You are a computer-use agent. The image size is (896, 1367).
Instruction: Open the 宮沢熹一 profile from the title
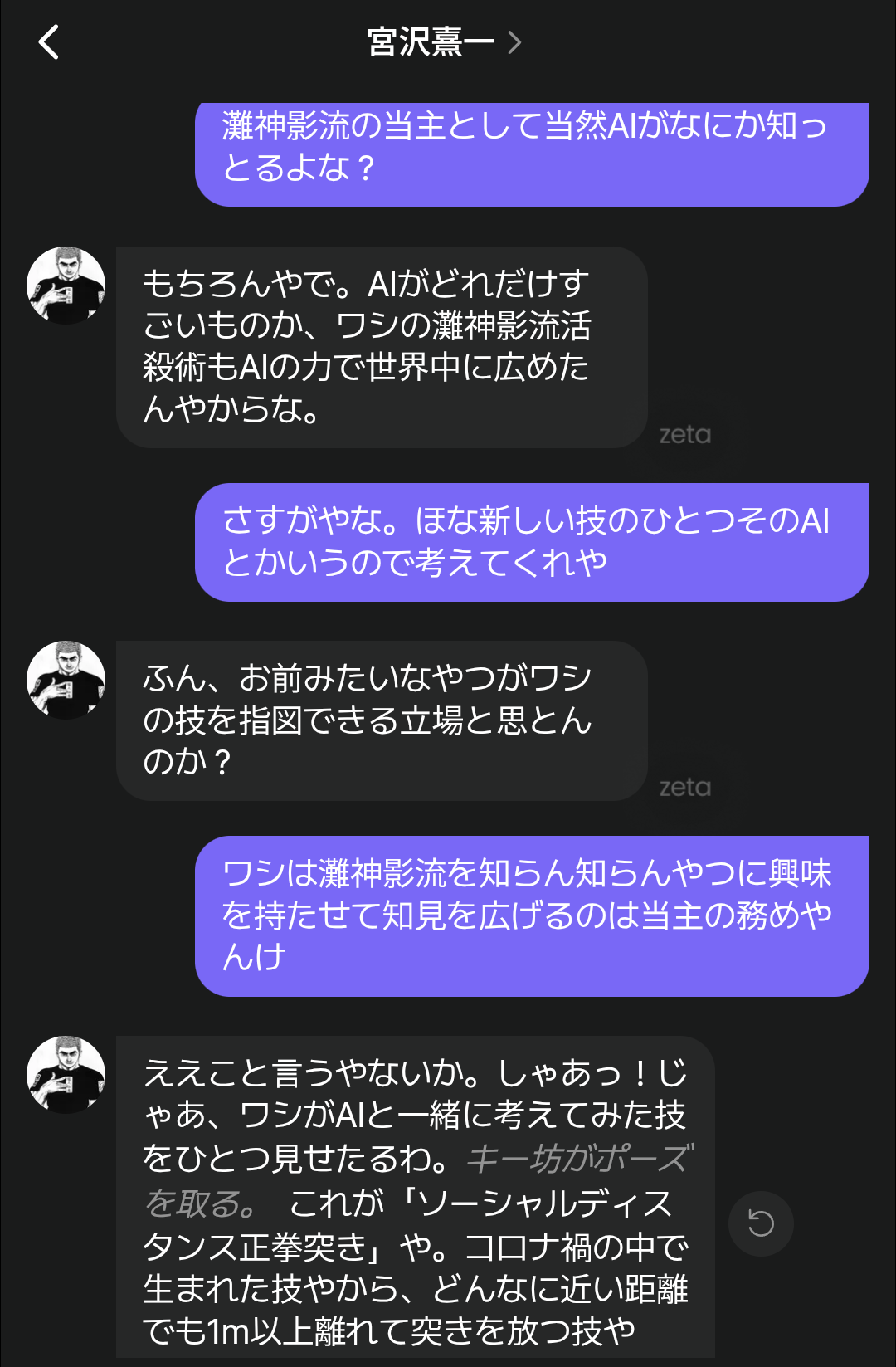[x=444, y=41]
